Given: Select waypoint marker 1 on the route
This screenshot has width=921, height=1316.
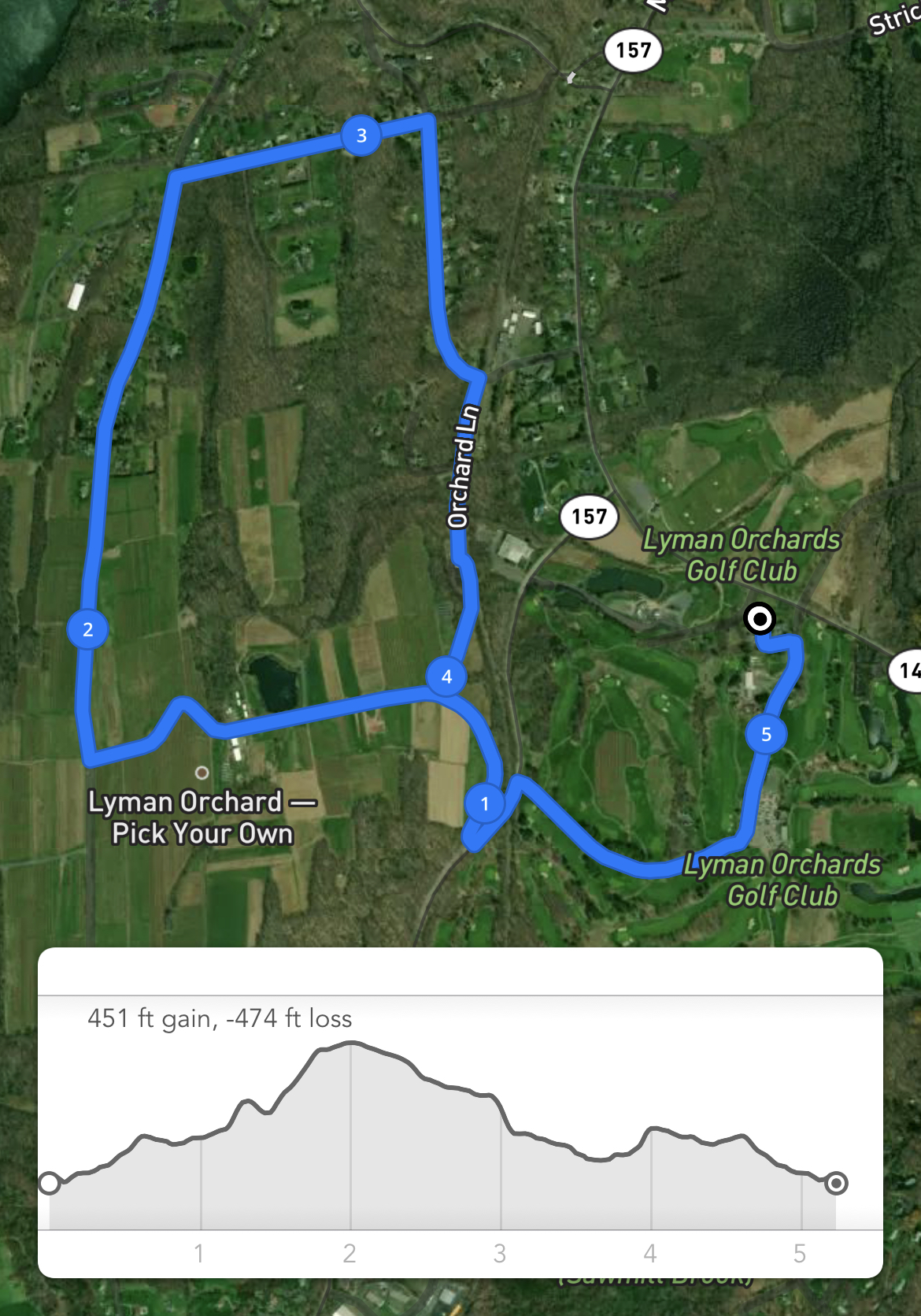Looking at the screenshot, I should pos(485,804).
